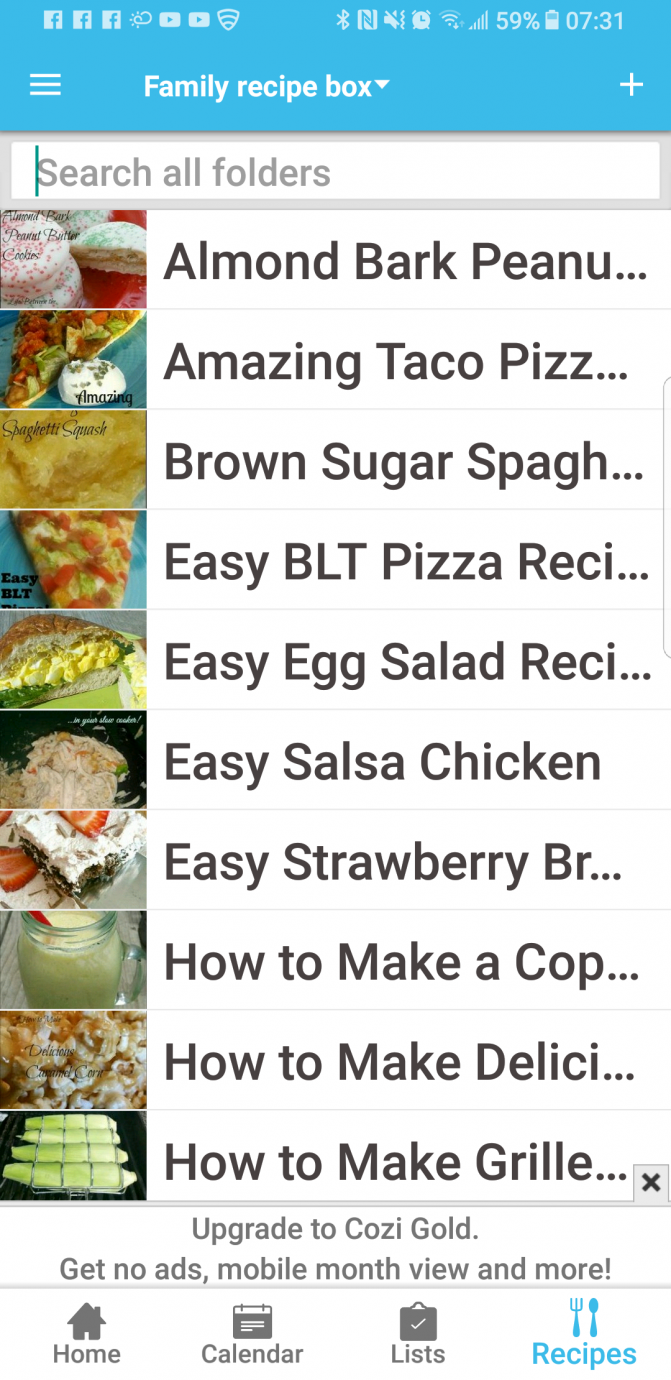Image resolution: width=671 pixels, height=1380 pixels.
Task: Open the Easy Egg Salad recipe
Action: tap(406, 661)
